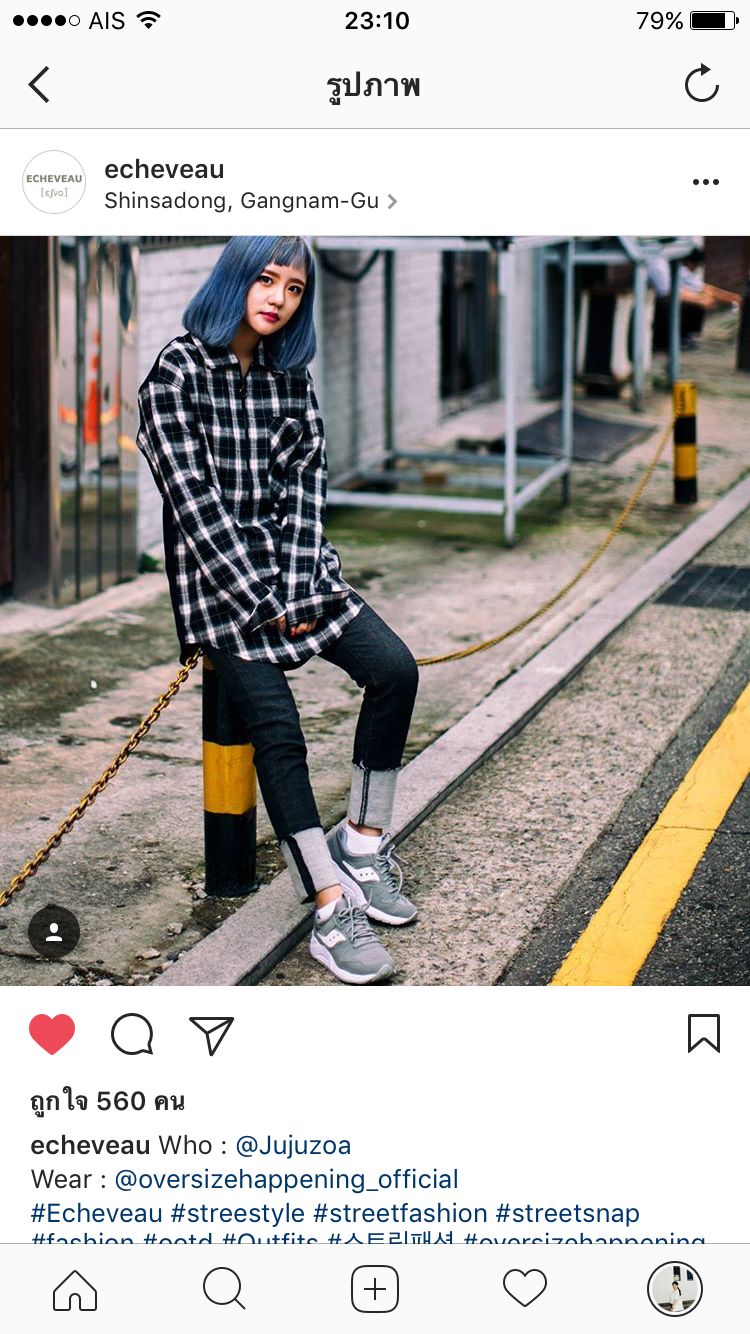
Task: Save the post with the bookmark icon
Action: tap(703, 1034)
